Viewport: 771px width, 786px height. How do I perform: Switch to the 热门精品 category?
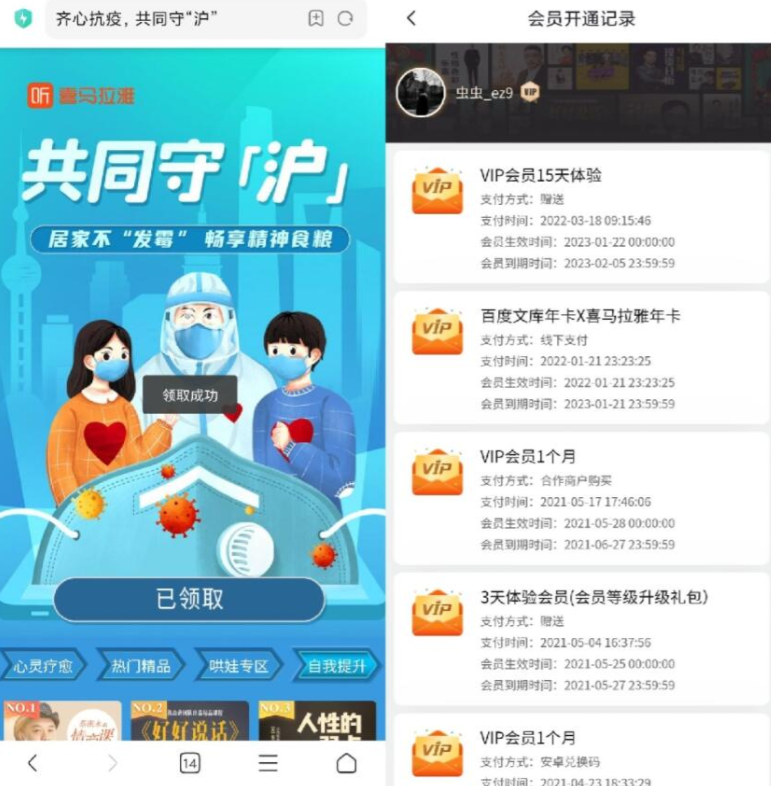(141, 666)
